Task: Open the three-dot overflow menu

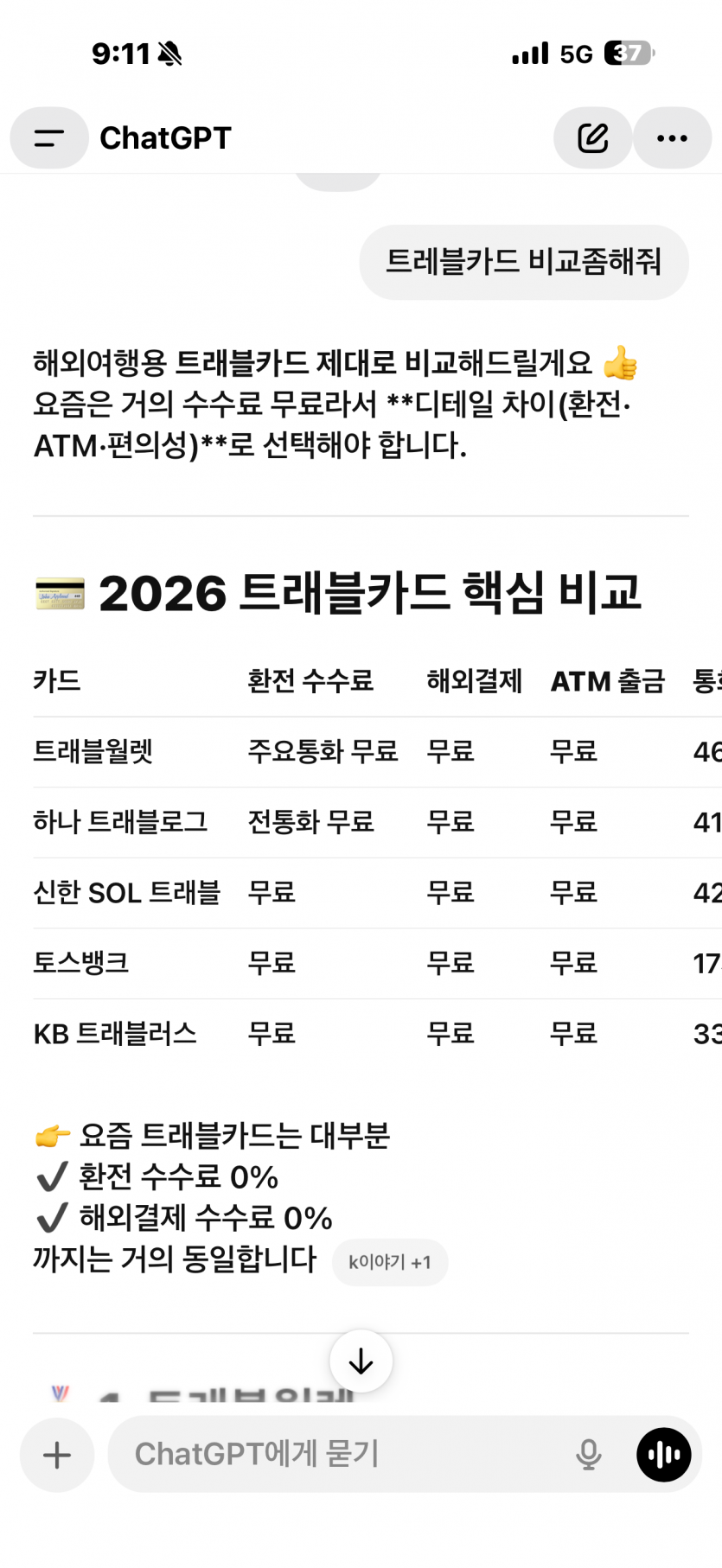Action: click(x=672, y=138)
